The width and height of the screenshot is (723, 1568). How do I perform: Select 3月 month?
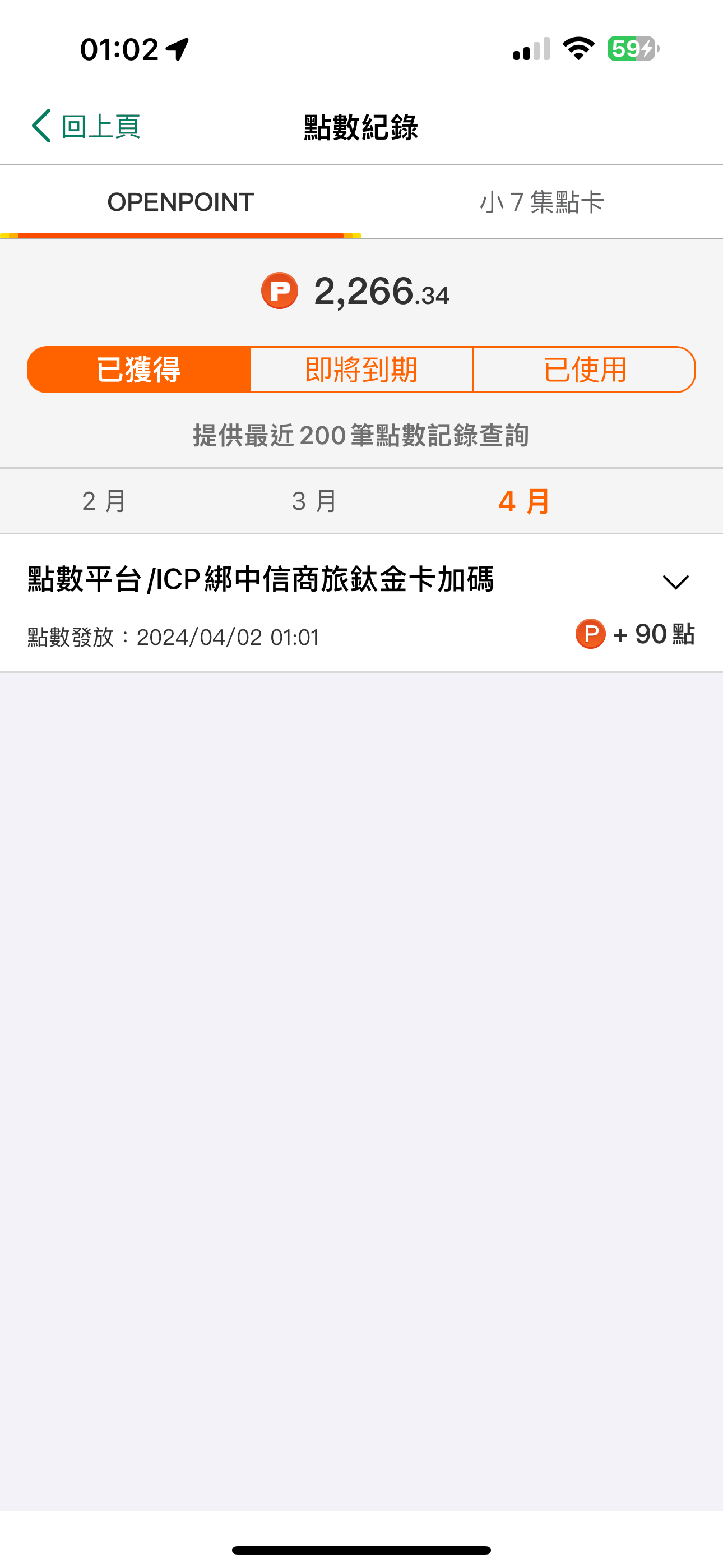coord(314,501)
